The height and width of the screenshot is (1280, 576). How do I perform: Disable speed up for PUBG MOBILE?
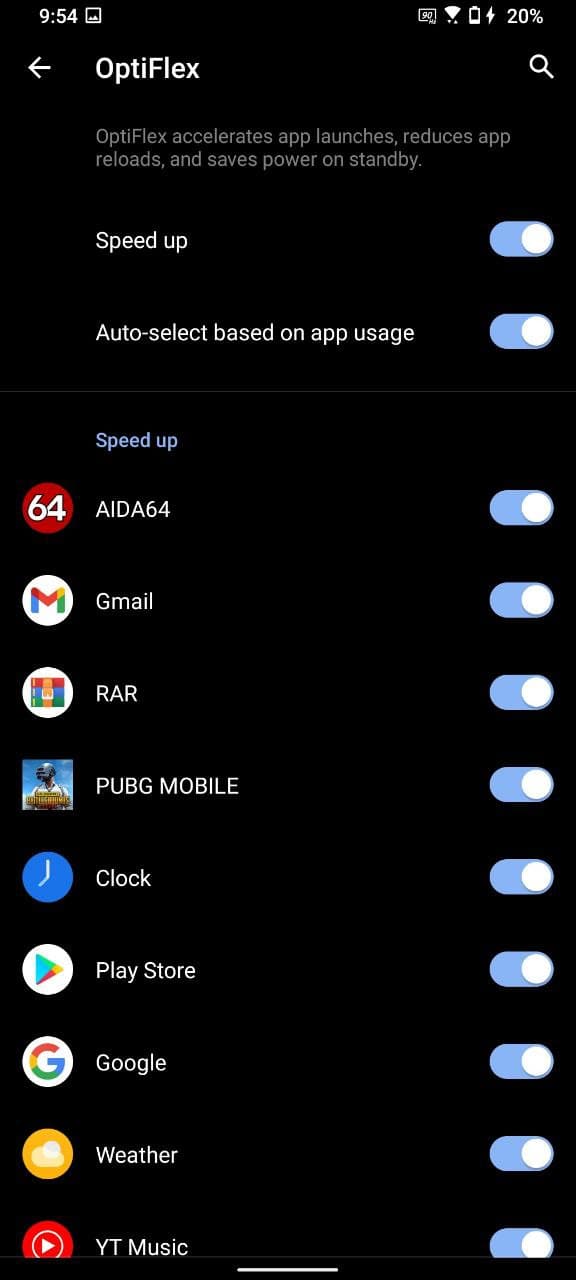tap(521, 785)
